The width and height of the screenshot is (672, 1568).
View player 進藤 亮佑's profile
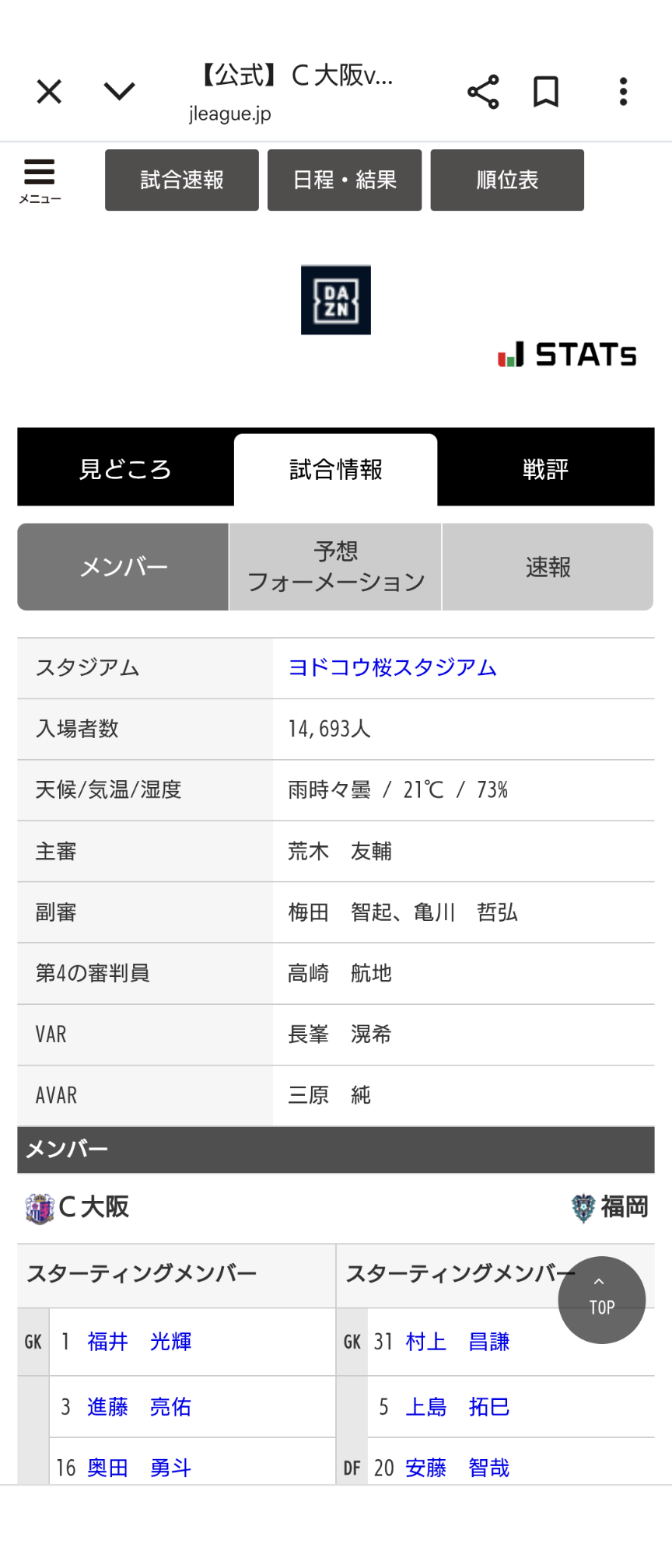point(139,1407)
